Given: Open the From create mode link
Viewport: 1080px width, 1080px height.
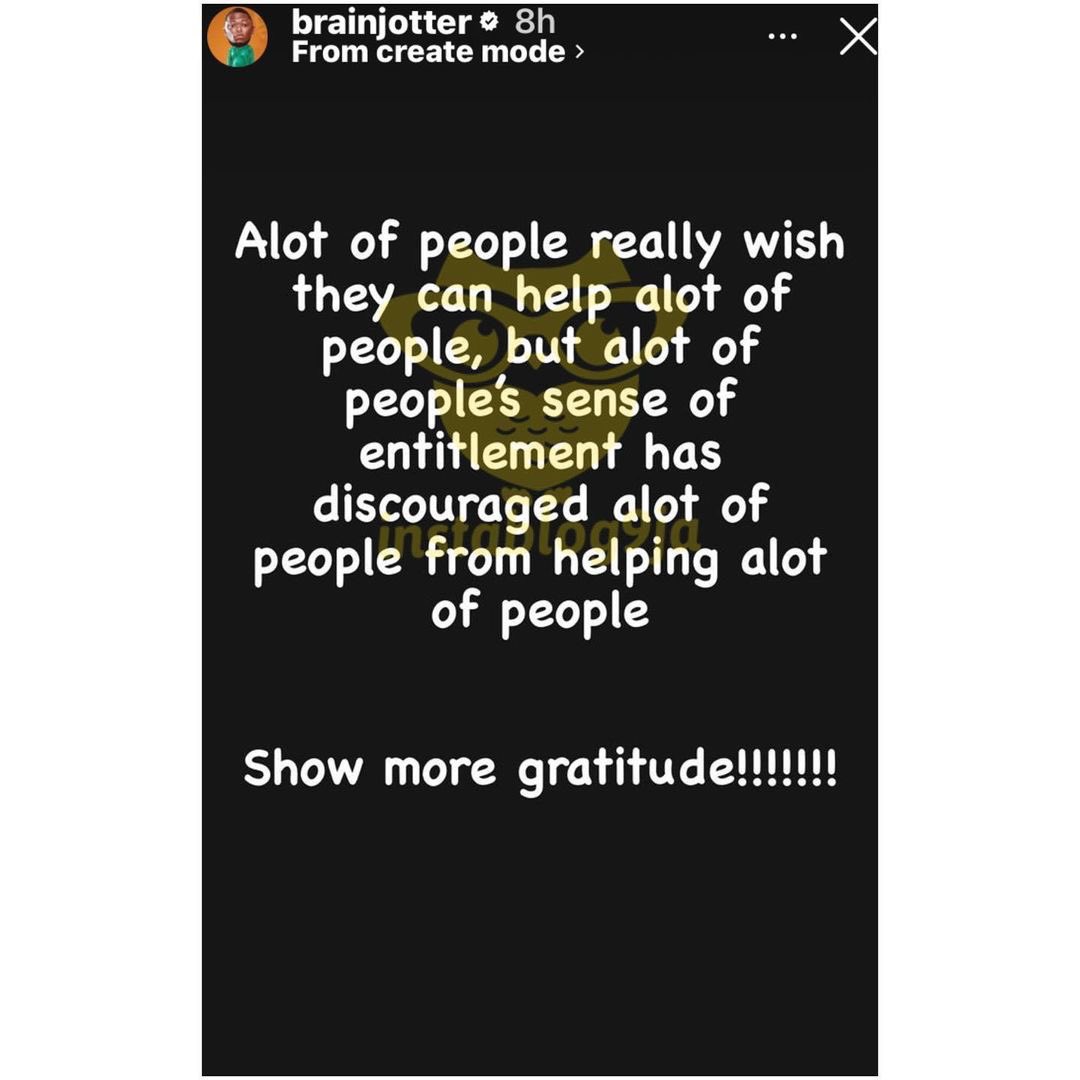Looking at the screenshot, I should coord(437,52).
